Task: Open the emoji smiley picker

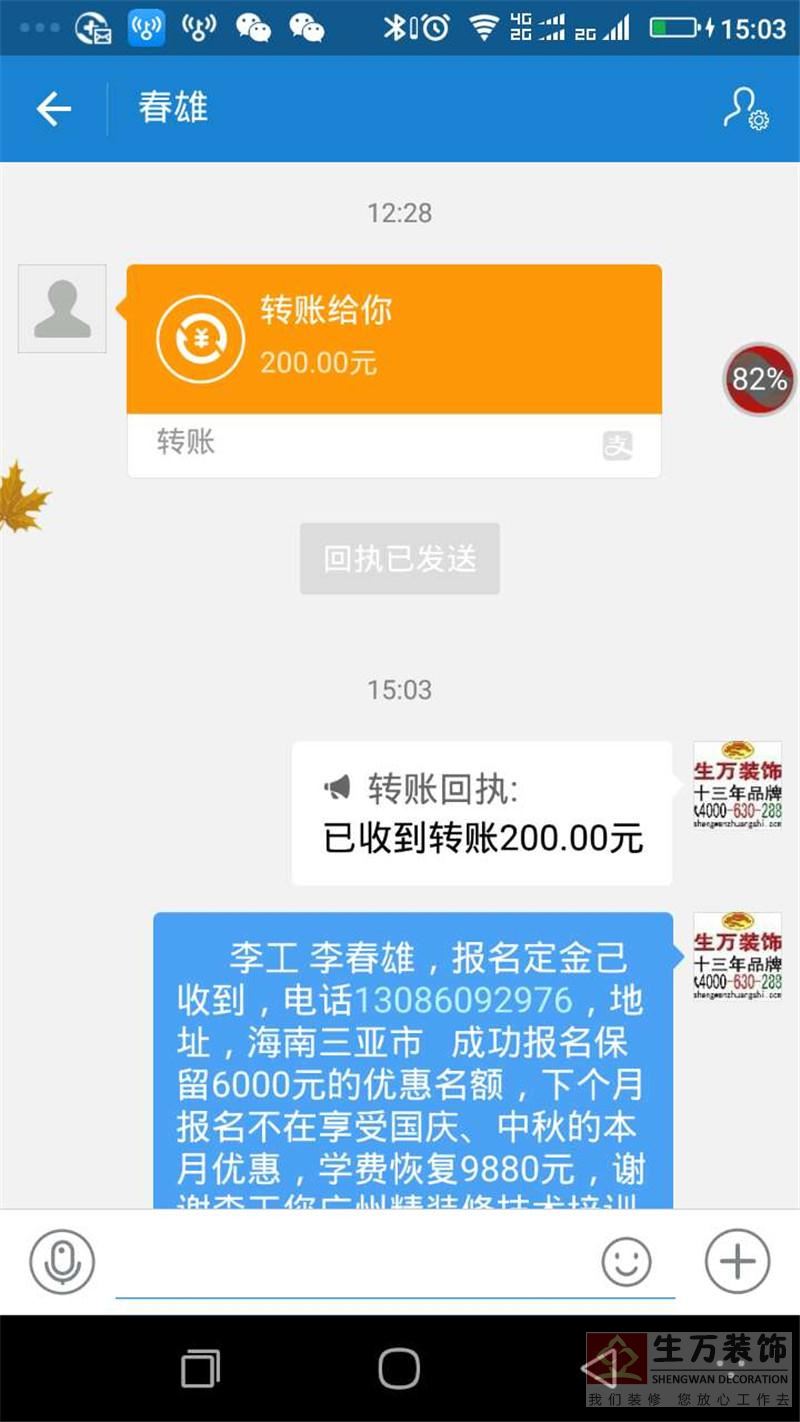Action: [x=626, y=1262]
